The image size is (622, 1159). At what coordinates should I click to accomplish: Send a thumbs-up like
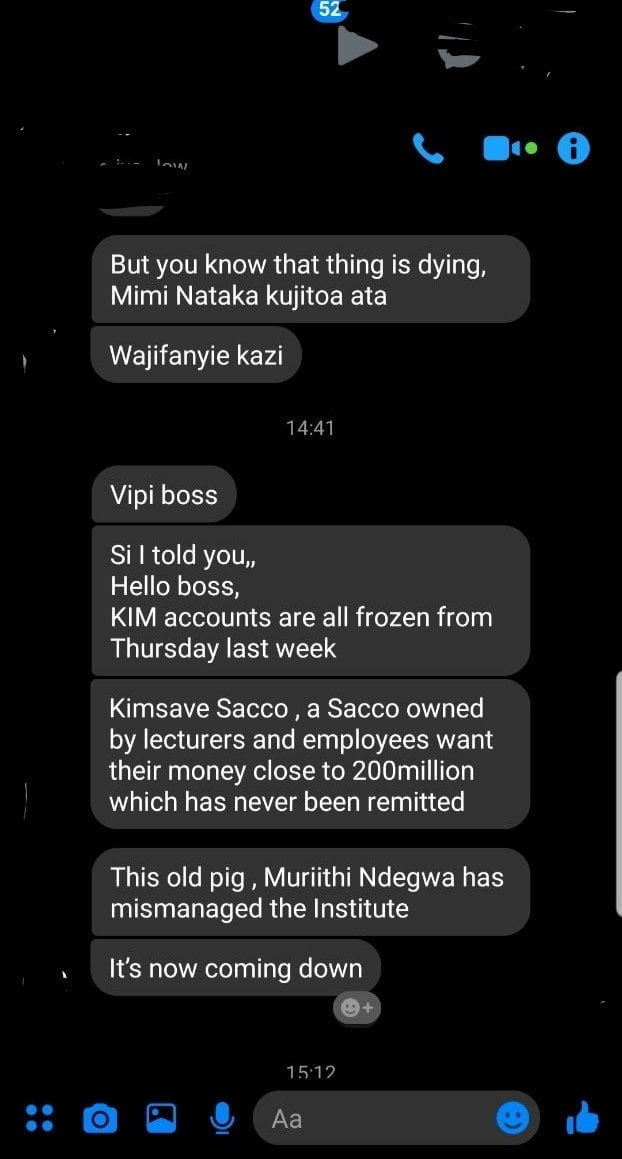click(x=582, y=1118)
